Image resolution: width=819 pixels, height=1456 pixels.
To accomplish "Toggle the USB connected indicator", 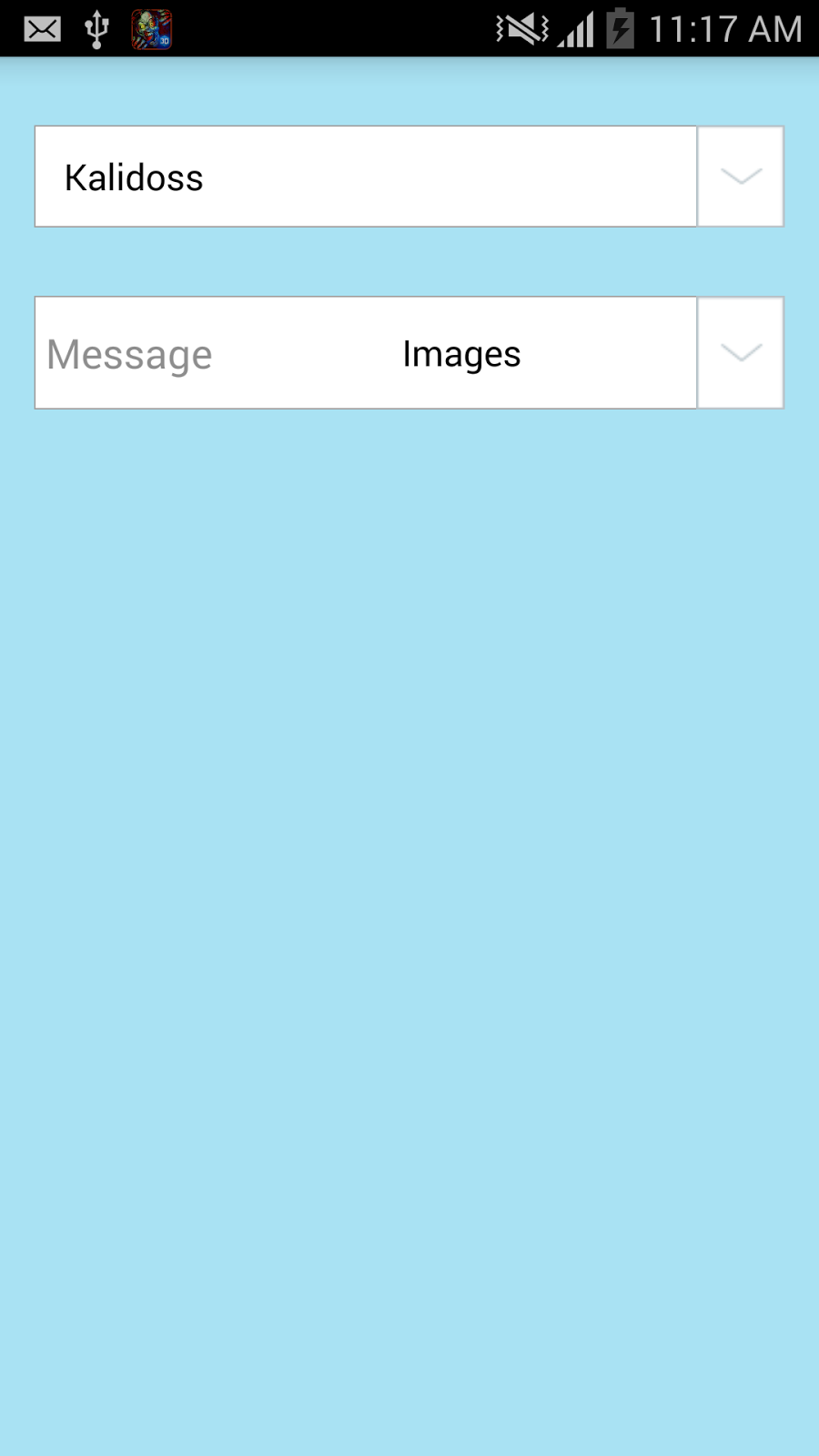I will [x=96, y=27].
